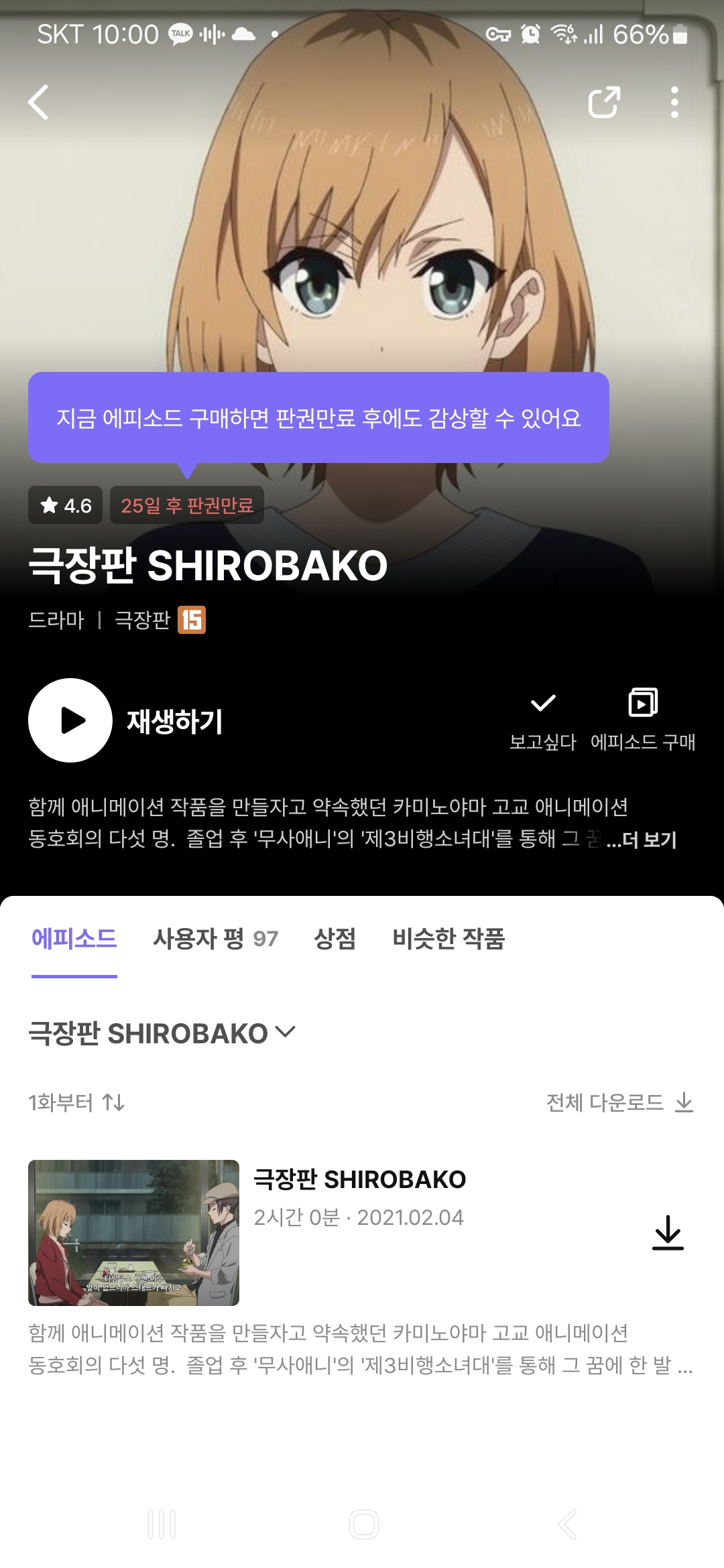Open the 극장판 SHIROBAKO season dropdown
724x1568 pixels.
(x=162, y=1033)
